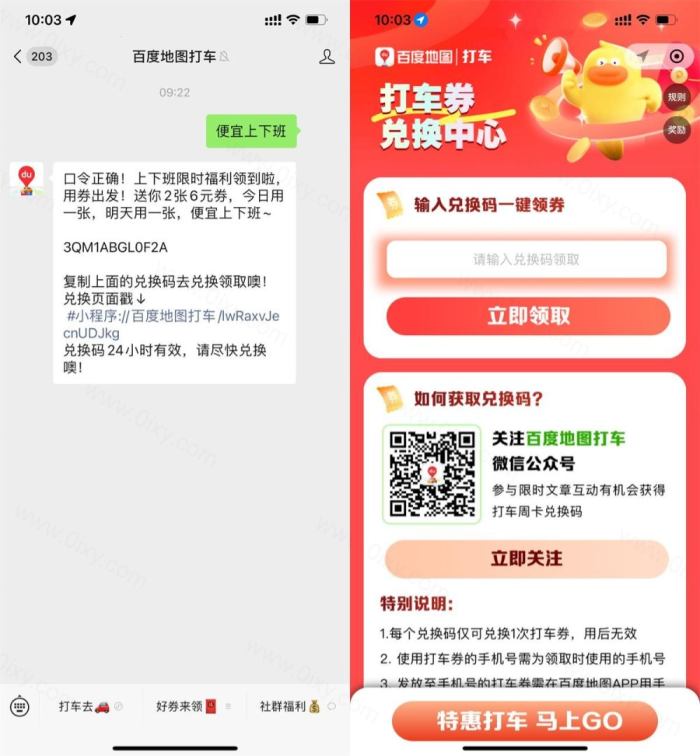The image size is (700, 756).
Task: Open the 百度地图打车 account profile icon
Action: 327,57
